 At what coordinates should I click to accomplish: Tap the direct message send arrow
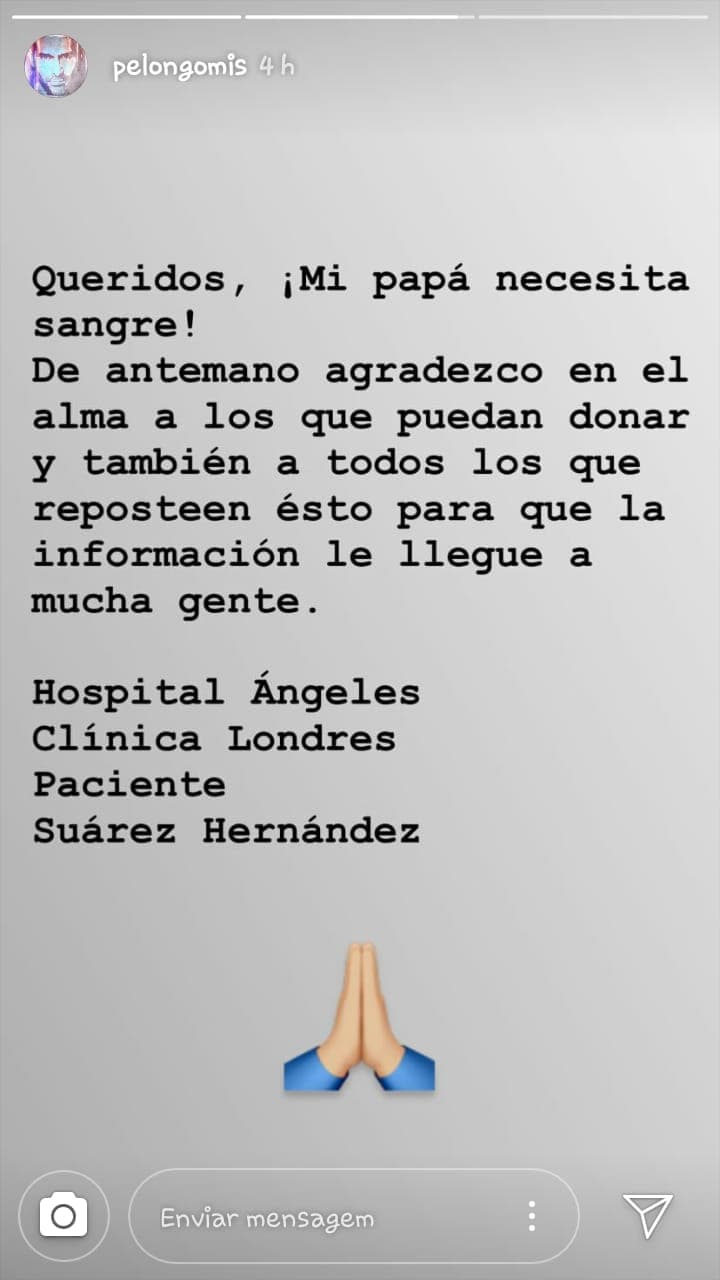(x=649, y=1215)
